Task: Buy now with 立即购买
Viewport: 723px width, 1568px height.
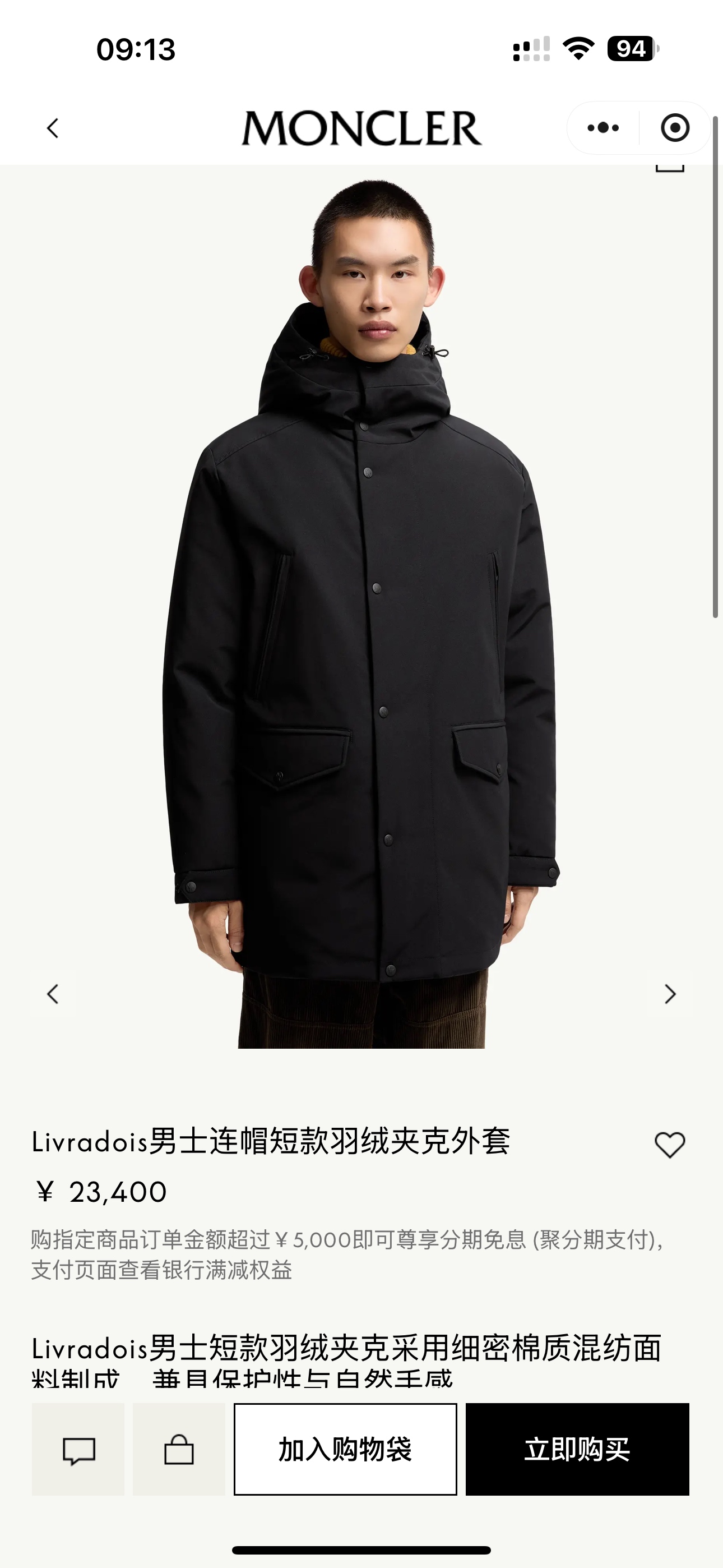Action: point(577,1449)
